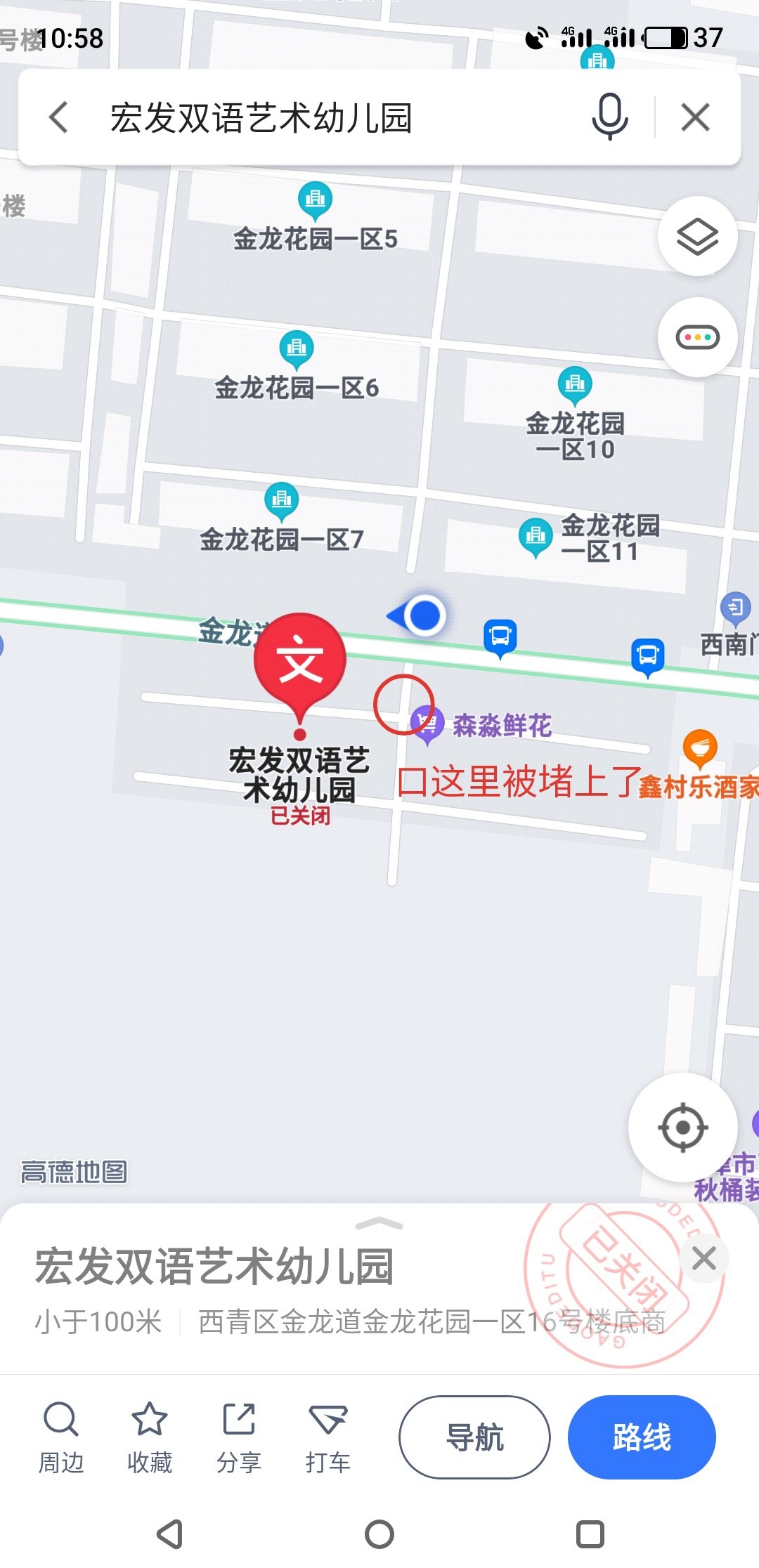Image resolution: width=759 pixels, height=1568 pixels.
Task: Tap the system home button
Action: 379,1534
